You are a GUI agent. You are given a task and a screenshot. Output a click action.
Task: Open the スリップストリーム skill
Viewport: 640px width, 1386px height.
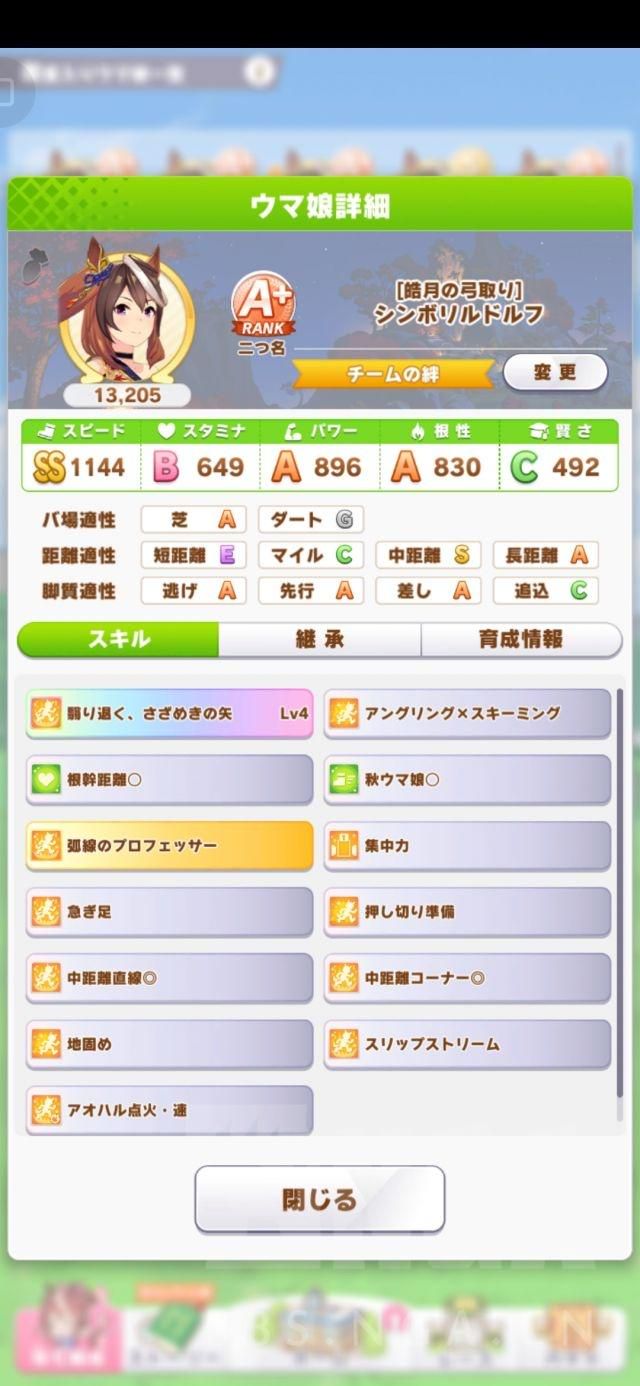pyautogui.click(x=467, y=1044)
